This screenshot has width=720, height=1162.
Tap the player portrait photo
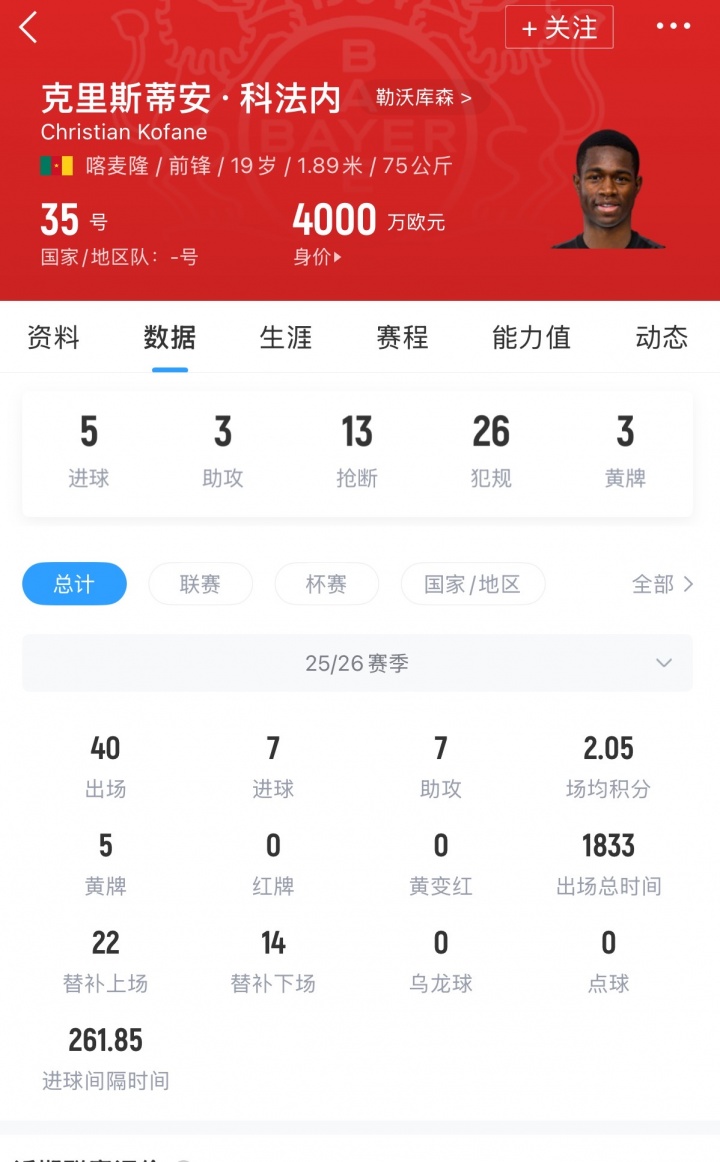click(608, 188)
